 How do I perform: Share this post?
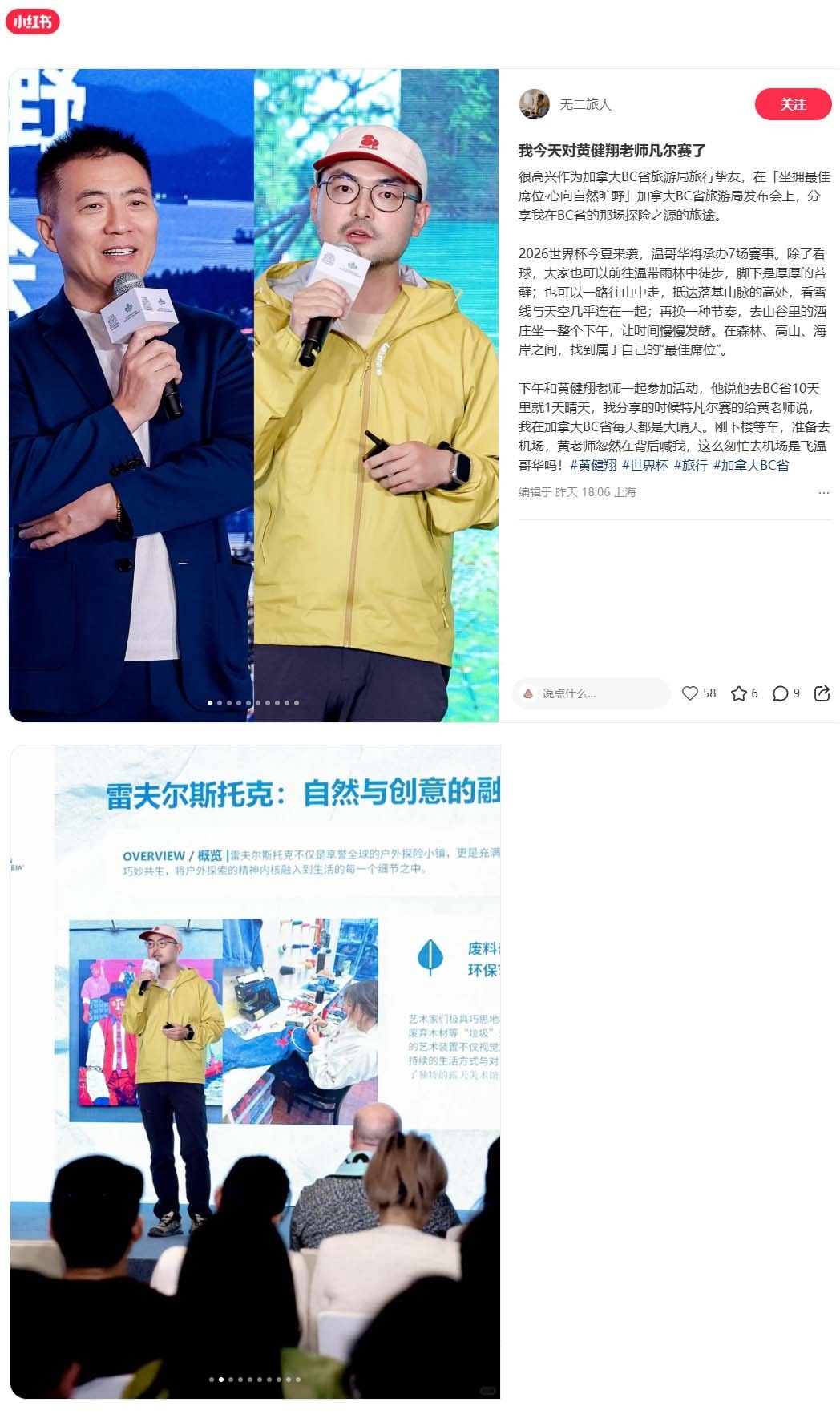[x=822, y=693]
